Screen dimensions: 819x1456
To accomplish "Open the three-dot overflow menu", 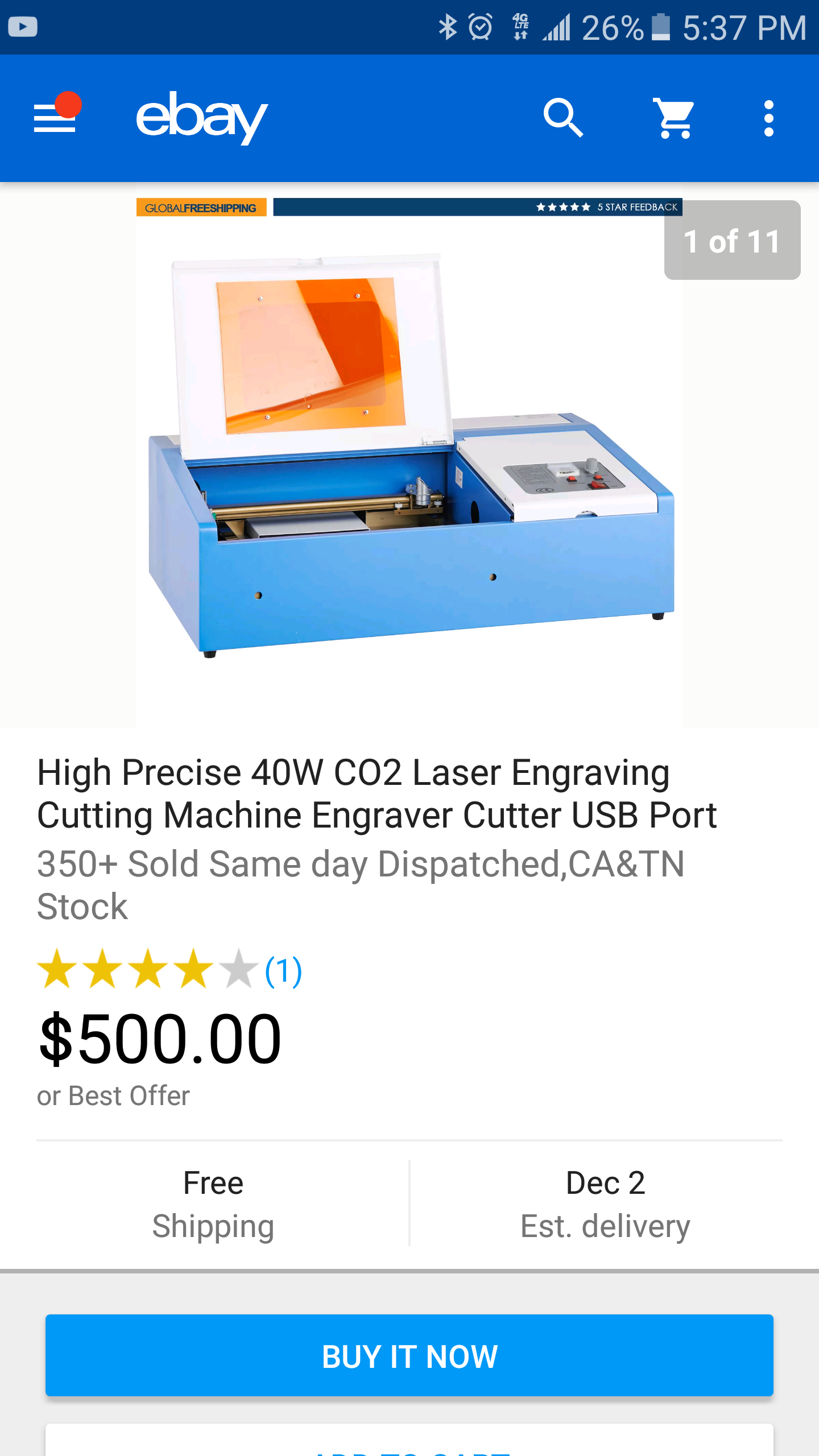I will 769,118.
